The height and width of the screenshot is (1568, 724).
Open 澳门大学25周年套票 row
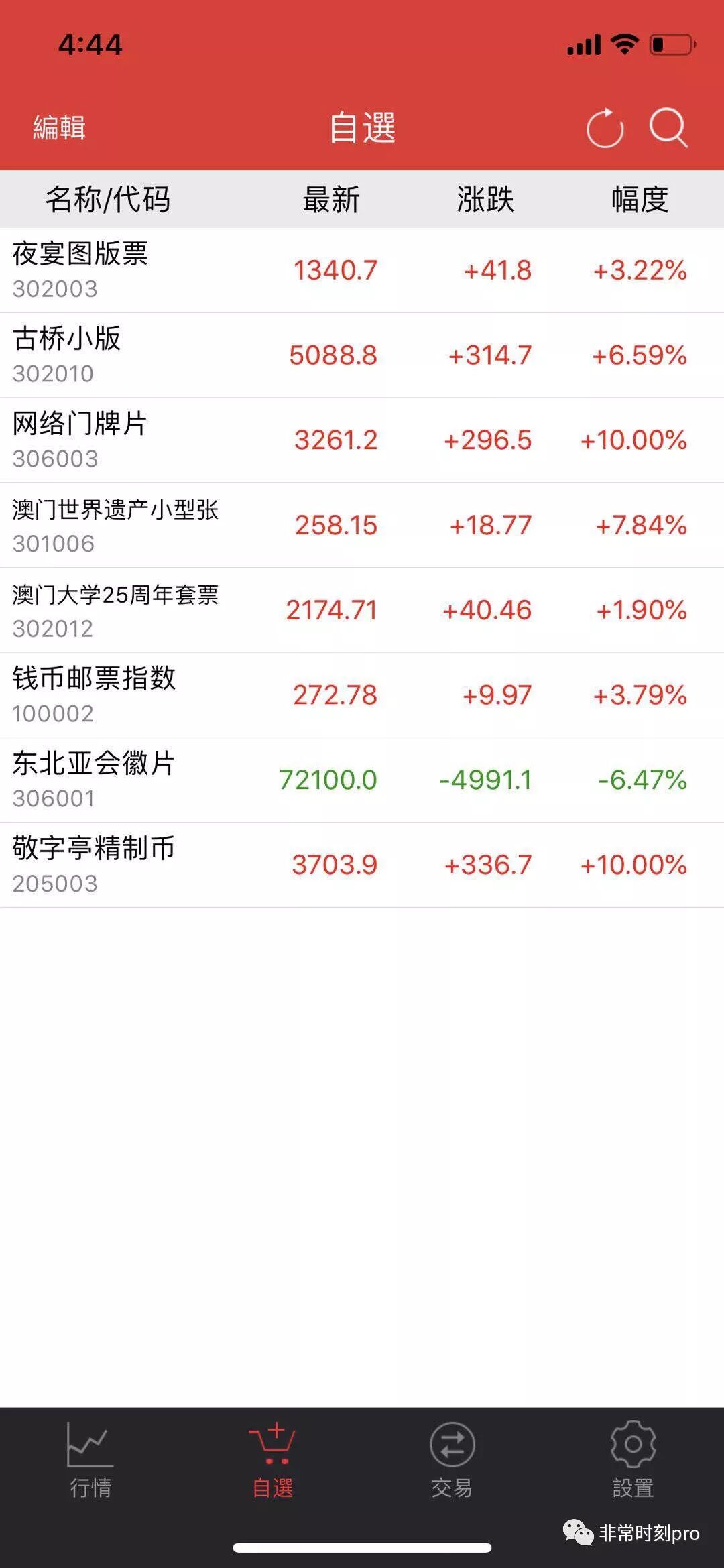coord(362,610)
